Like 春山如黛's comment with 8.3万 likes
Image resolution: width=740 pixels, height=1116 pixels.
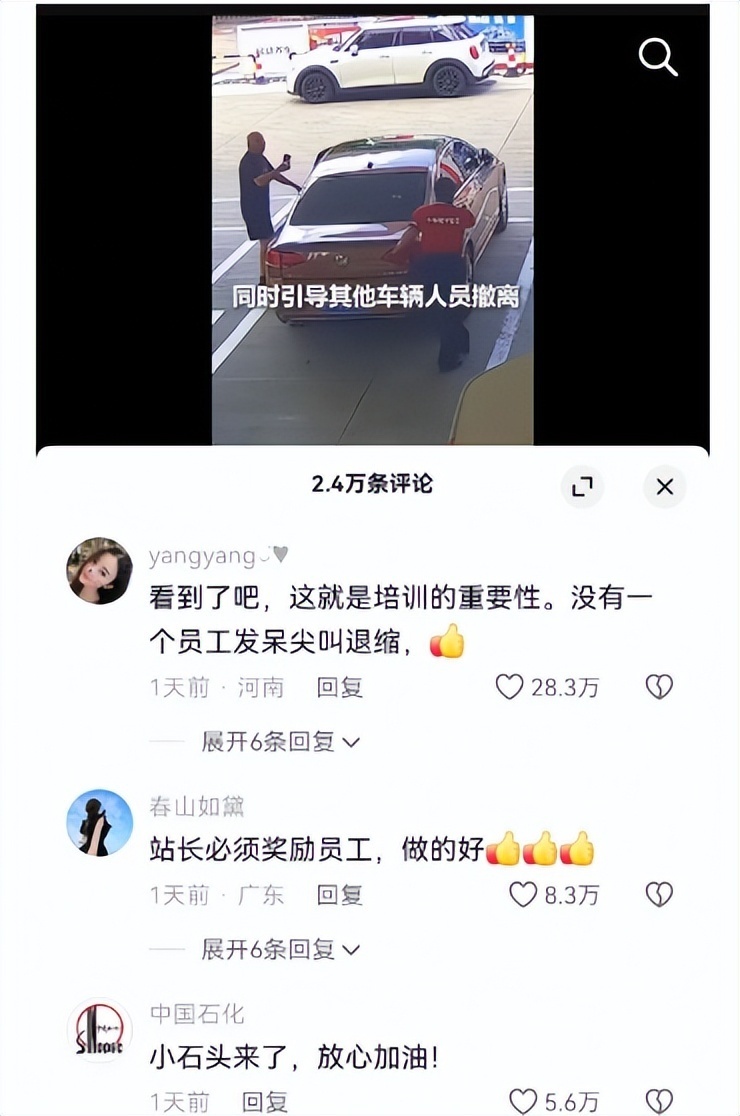[523, 894]
